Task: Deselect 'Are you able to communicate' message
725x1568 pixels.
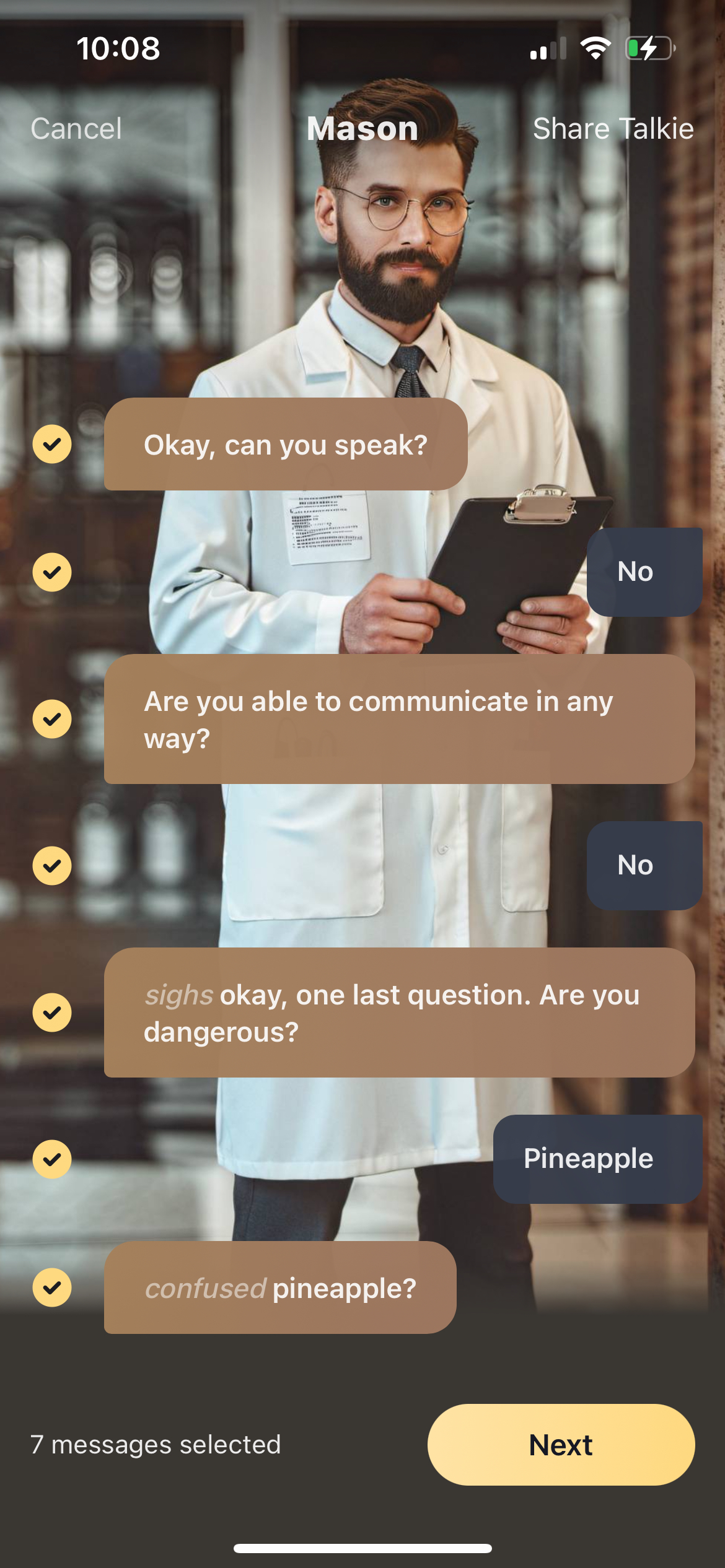Action: point(52,719)
